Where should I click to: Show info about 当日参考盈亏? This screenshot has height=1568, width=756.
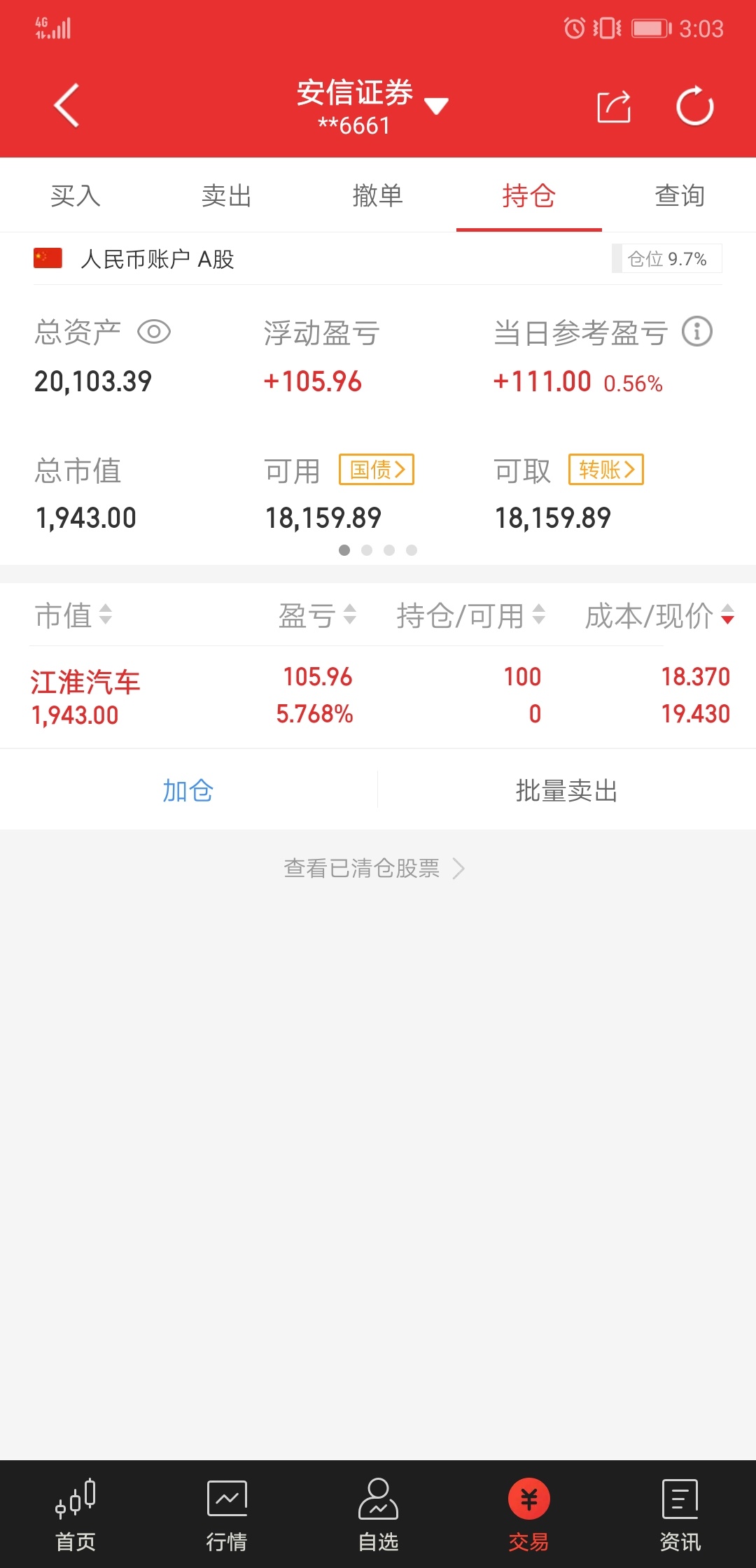tap(697, 332)
